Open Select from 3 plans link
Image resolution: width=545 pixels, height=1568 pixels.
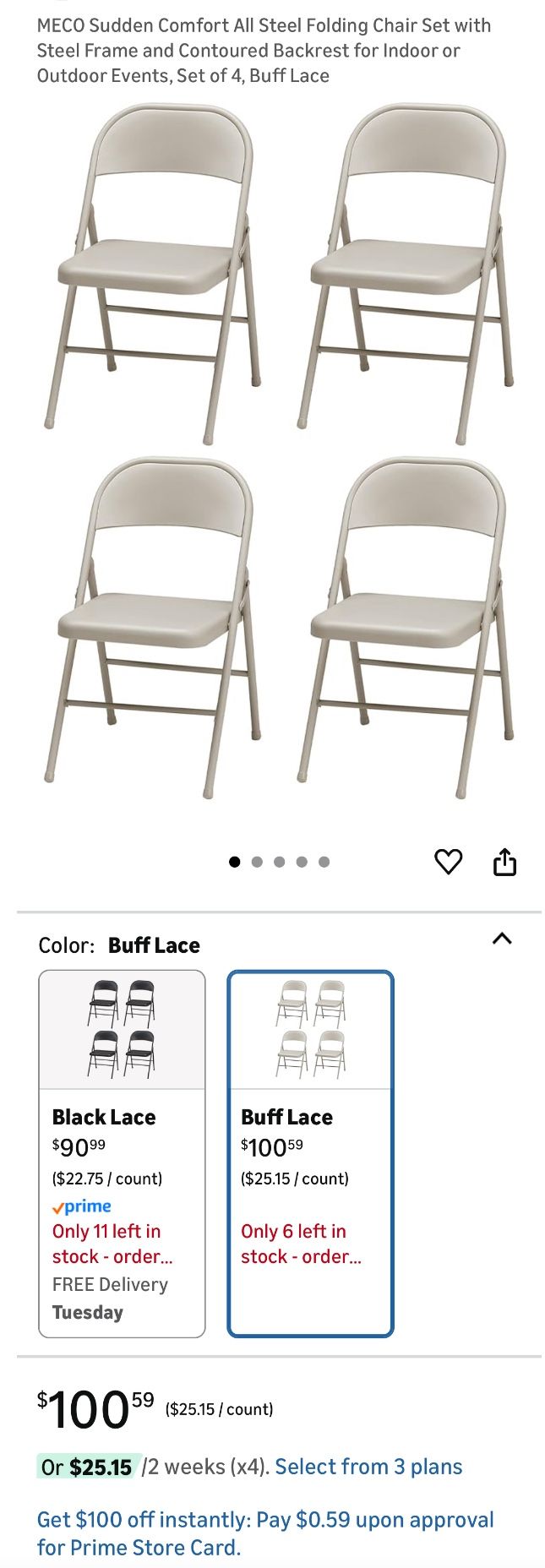pos(368,1467)
